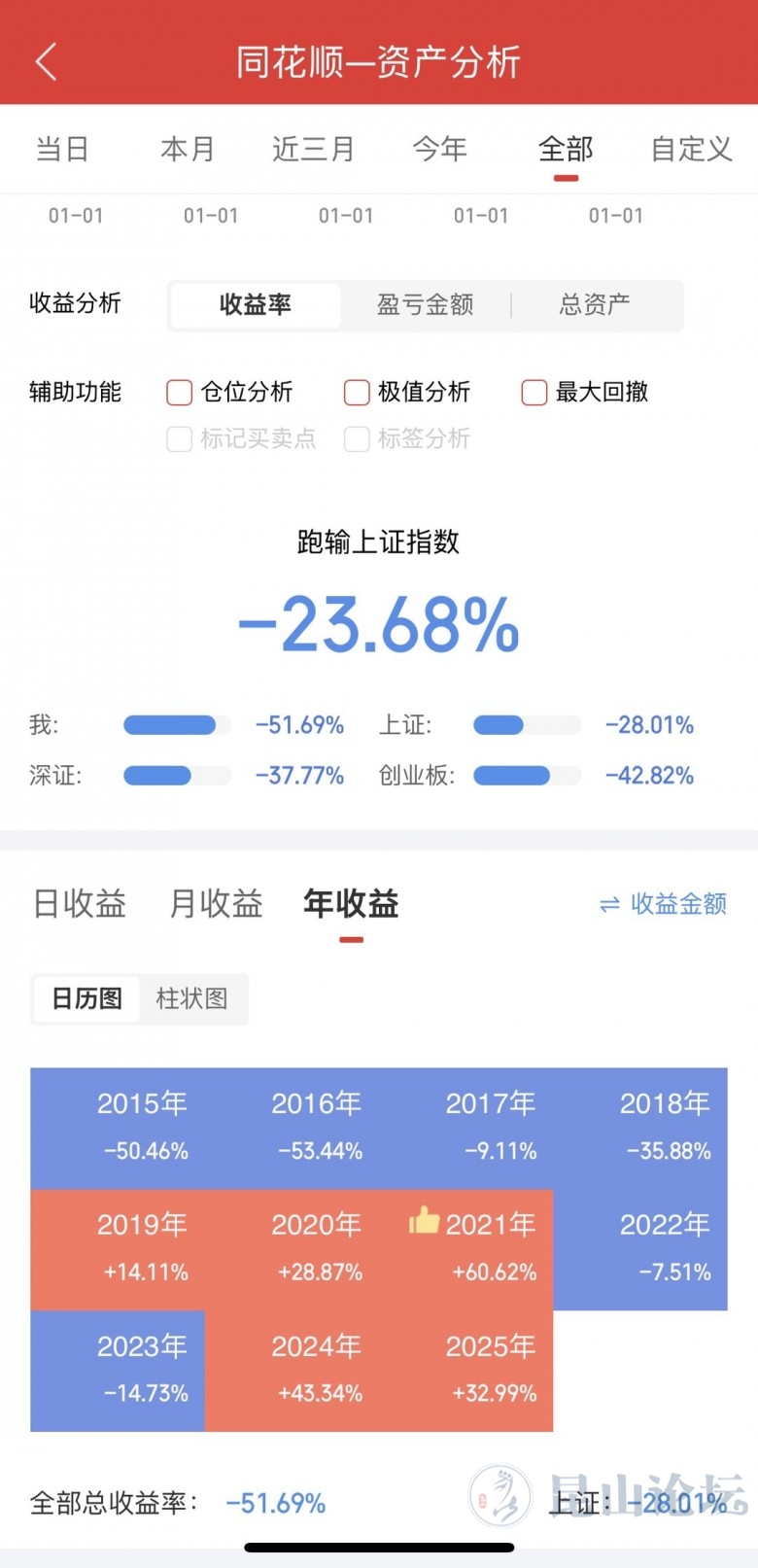Viewport: 758px width, 1568px height.
Task: Switch to 柱状图 chart view
Action: pyautogui.click(x=192, y=999)
